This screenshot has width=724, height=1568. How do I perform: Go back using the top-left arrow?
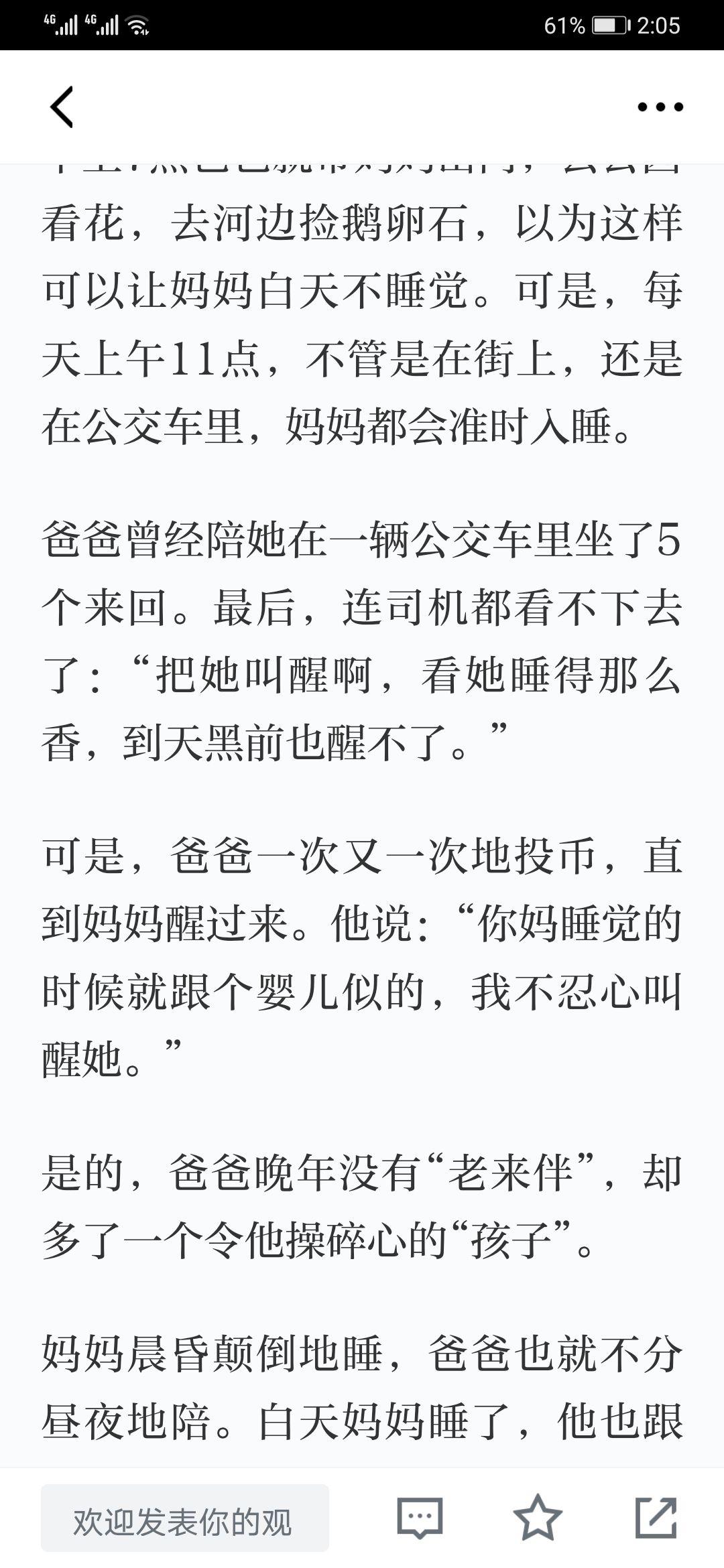(62, 107)
